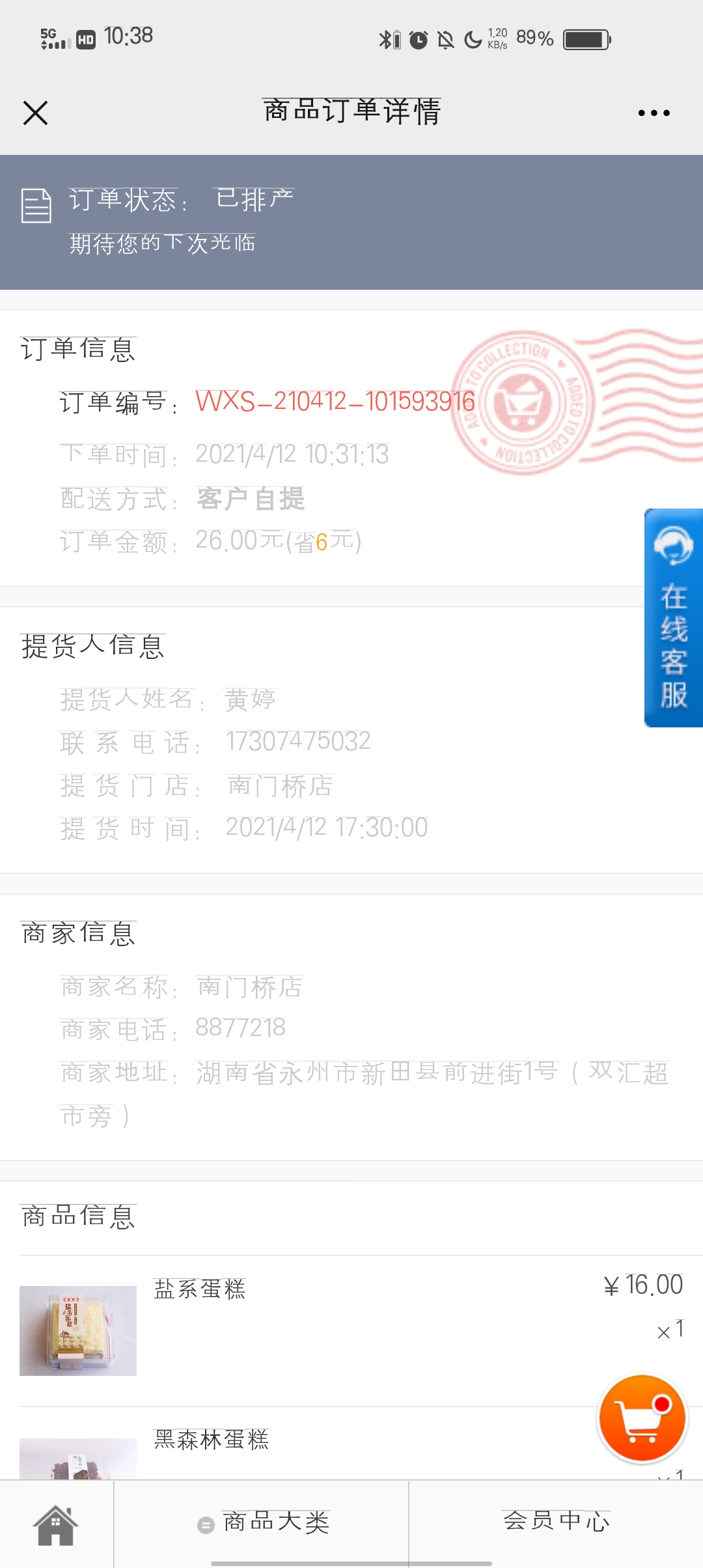Open the 商品大类 product categories menu
Image resolution: width=703 pixels, height=1568 pixels.
(262, 1523)
